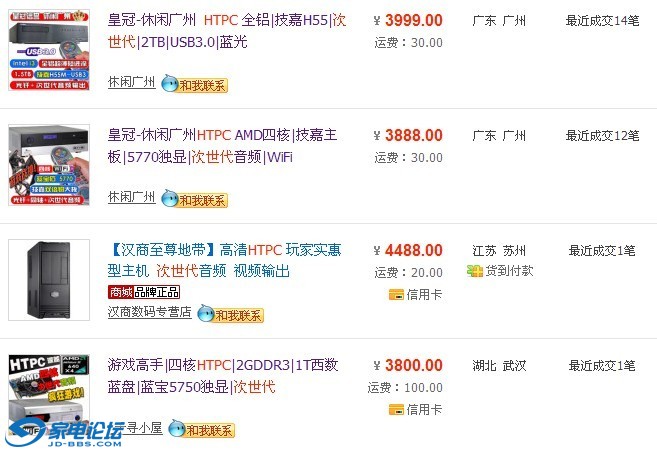Open thumbnail of the ¥3888 AMD HTPC
Screen dimensions: 657x453
pos(49,165)
